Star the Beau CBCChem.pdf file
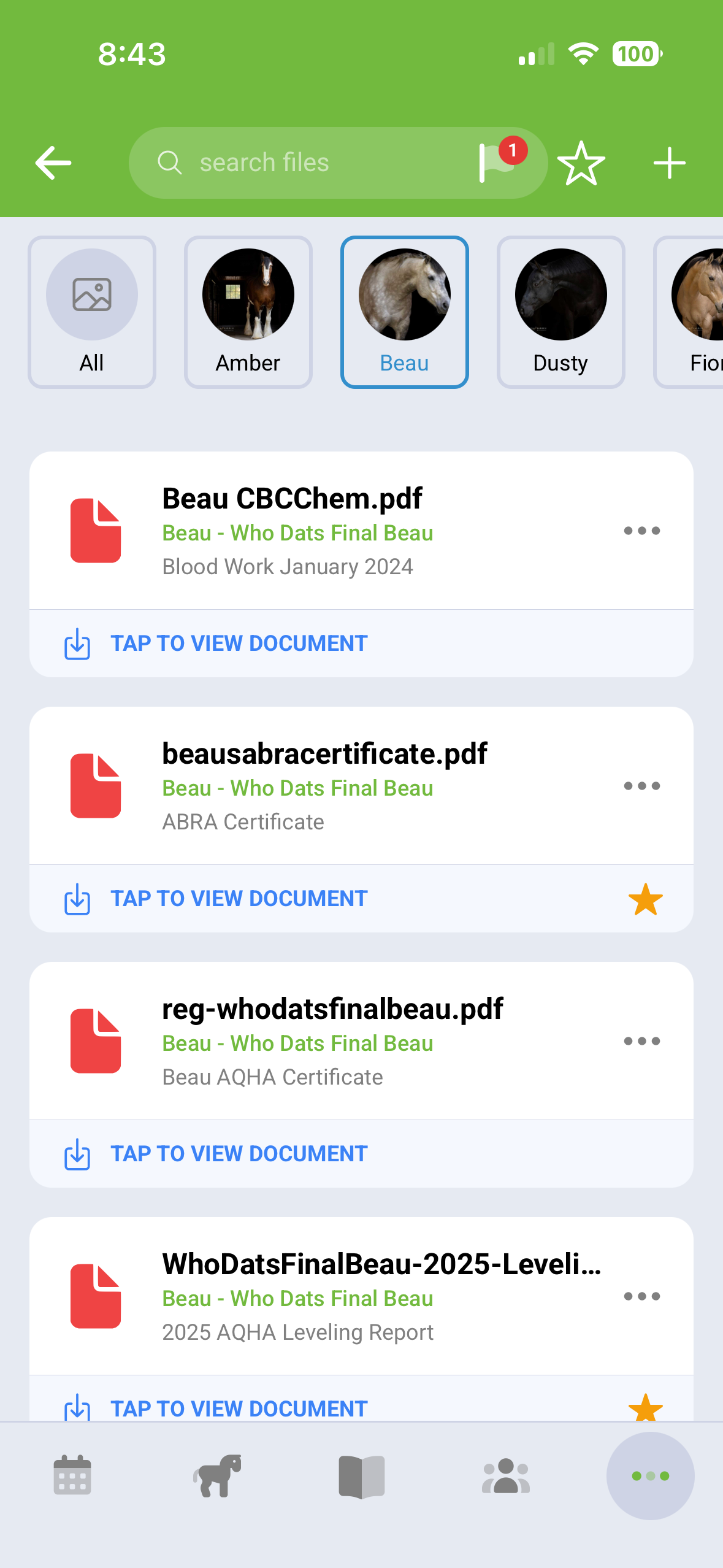This screenshot has height=1568, width=723. tap(645, 643)
